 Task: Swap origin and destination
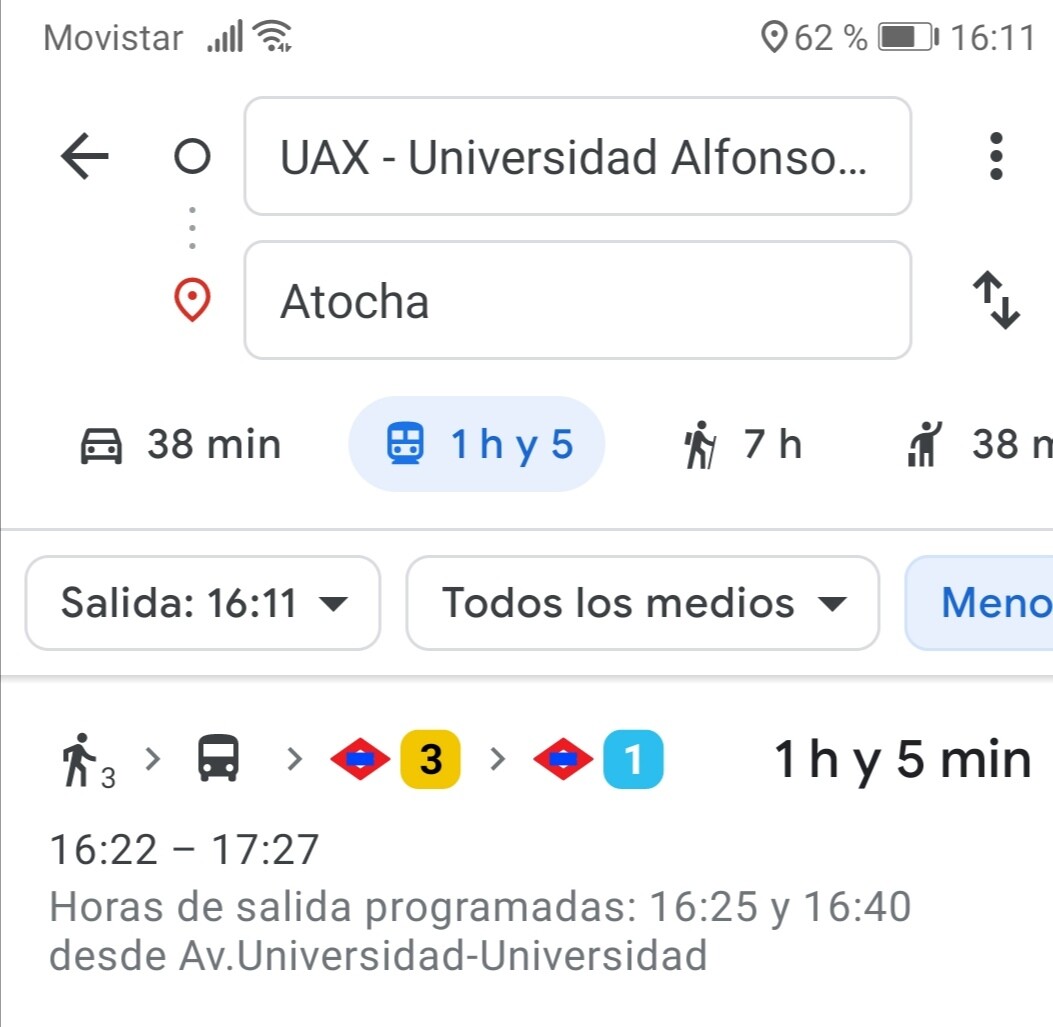point(996,301)
